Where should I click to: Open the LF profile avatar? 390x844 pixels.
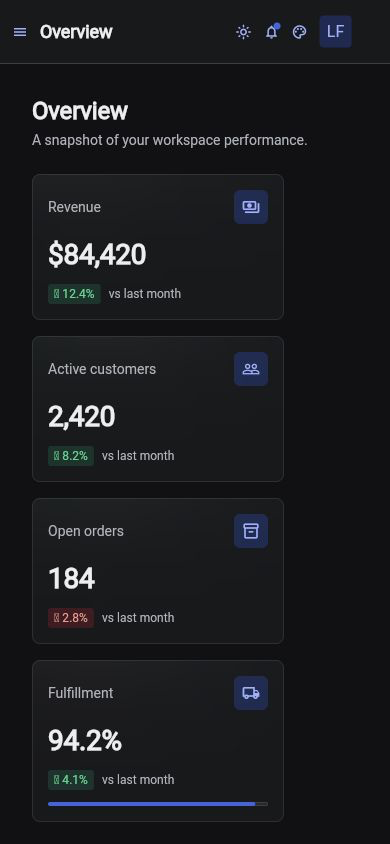(x=336, y=32)
